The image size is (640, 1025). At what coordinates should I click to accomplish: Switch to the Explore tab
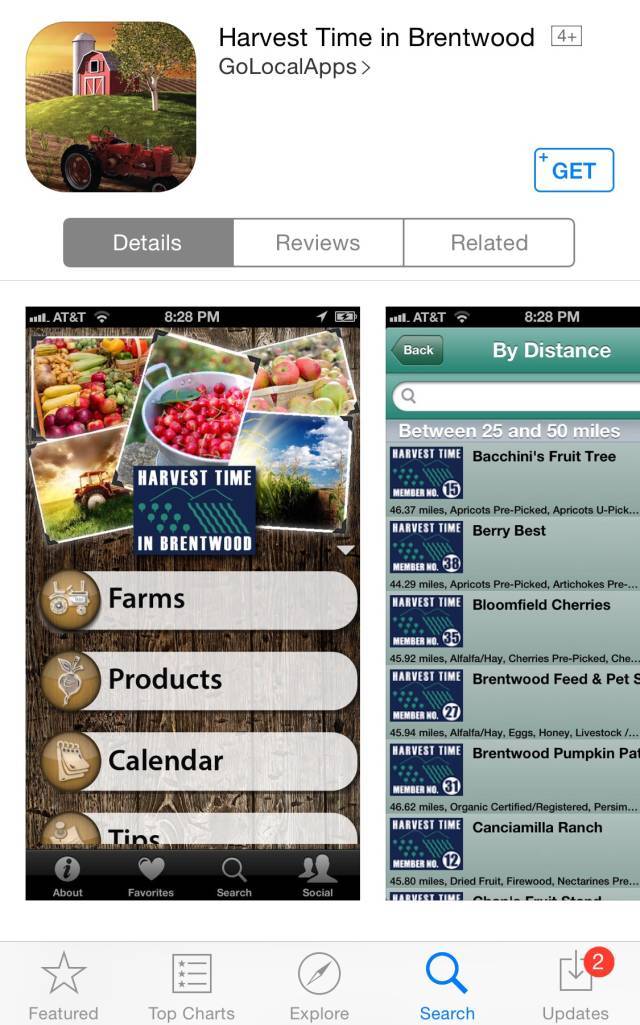[319, 986]
